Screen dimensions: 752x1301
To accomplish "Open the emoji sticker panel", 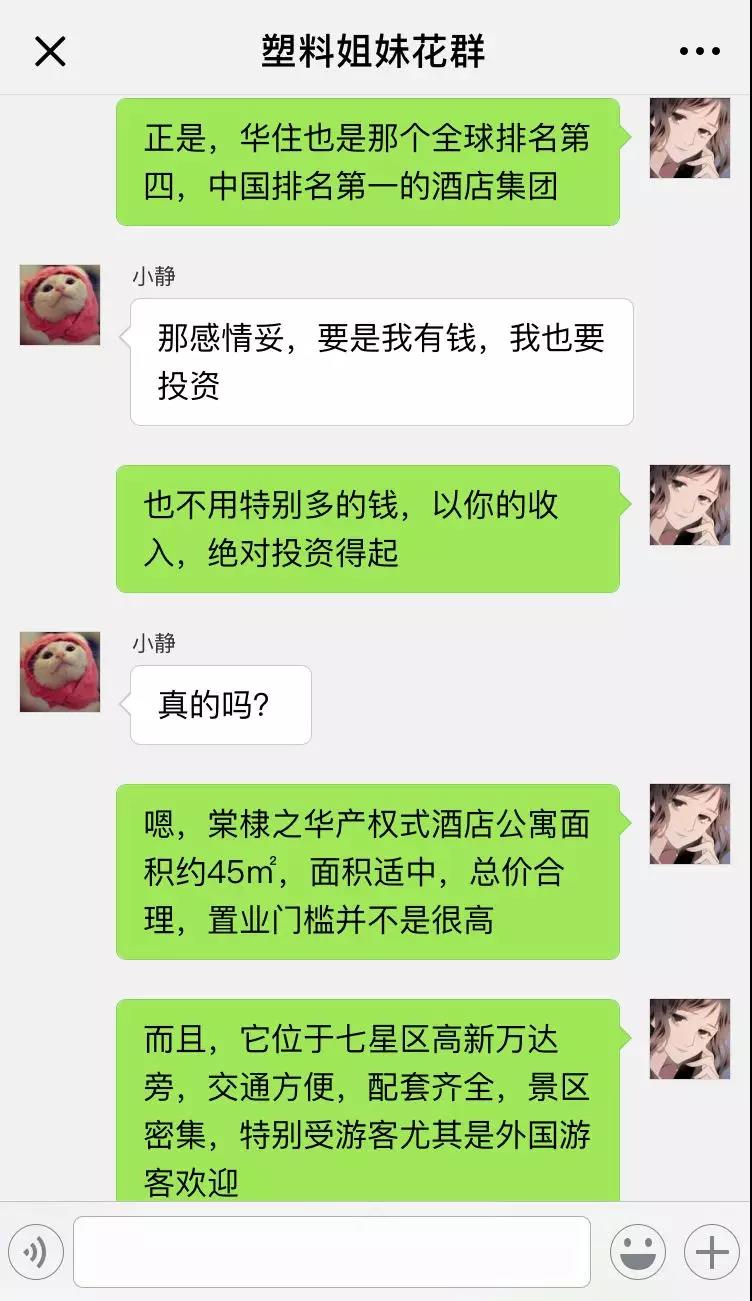I will pos(637,1251).
